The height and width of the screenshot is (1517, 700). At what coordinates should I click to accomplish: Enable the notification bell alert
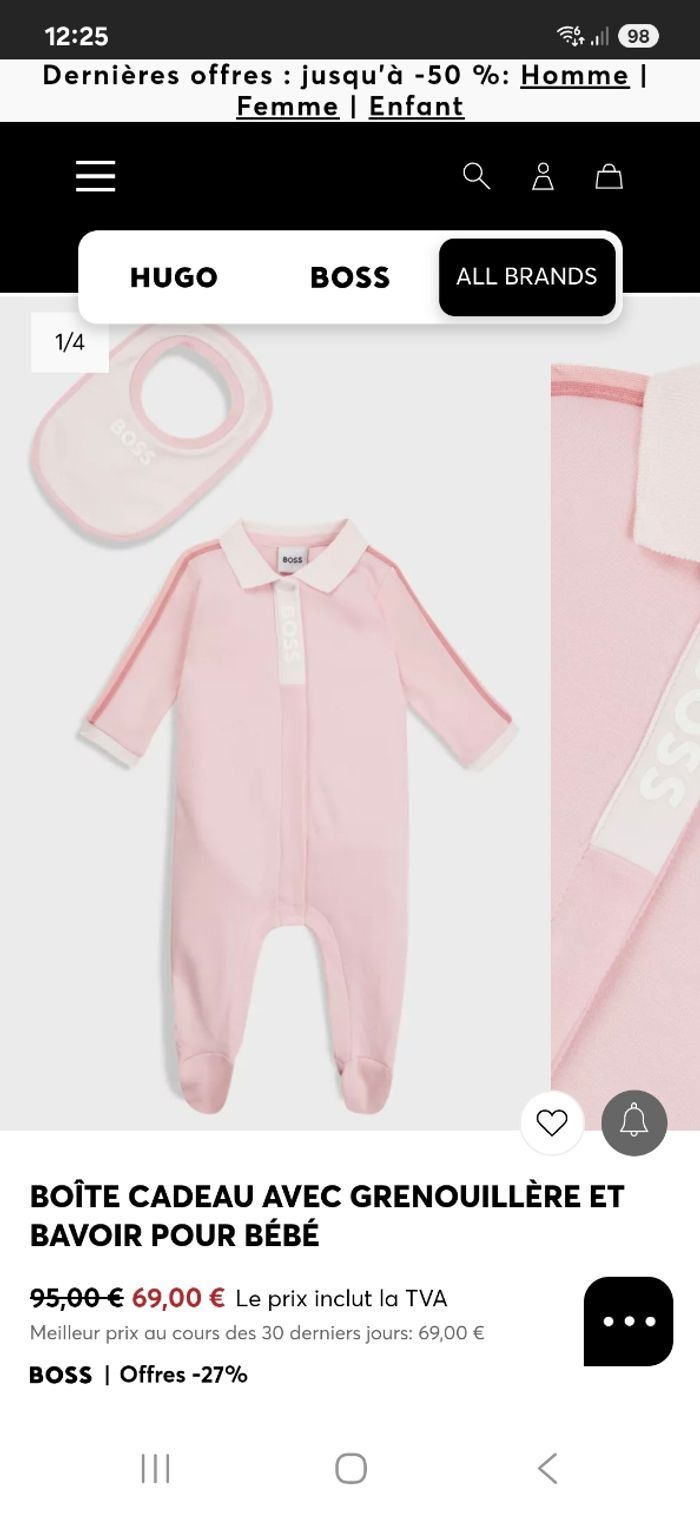tap(634, 1123)
